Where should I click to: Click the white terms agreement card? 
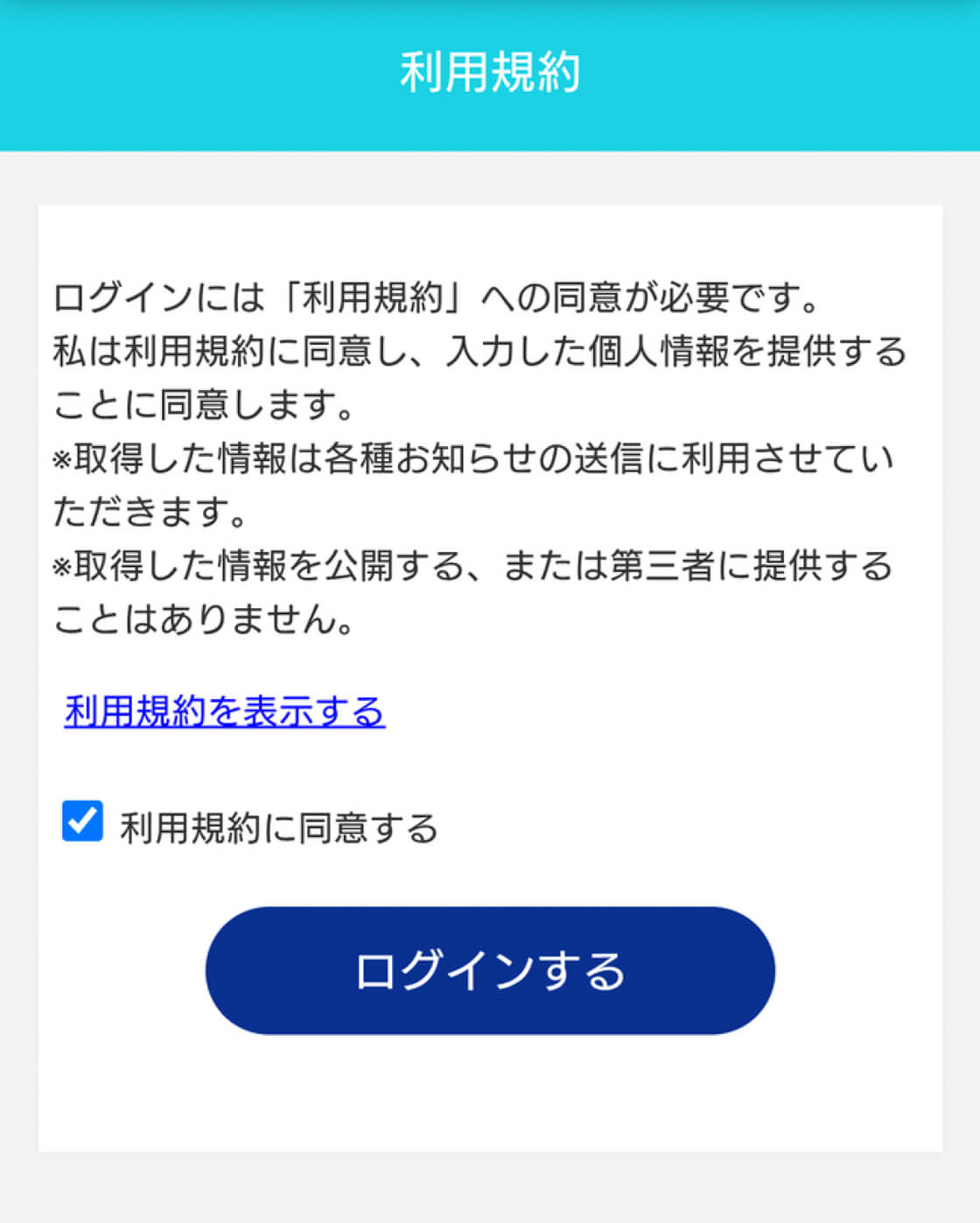pos(490,674)
